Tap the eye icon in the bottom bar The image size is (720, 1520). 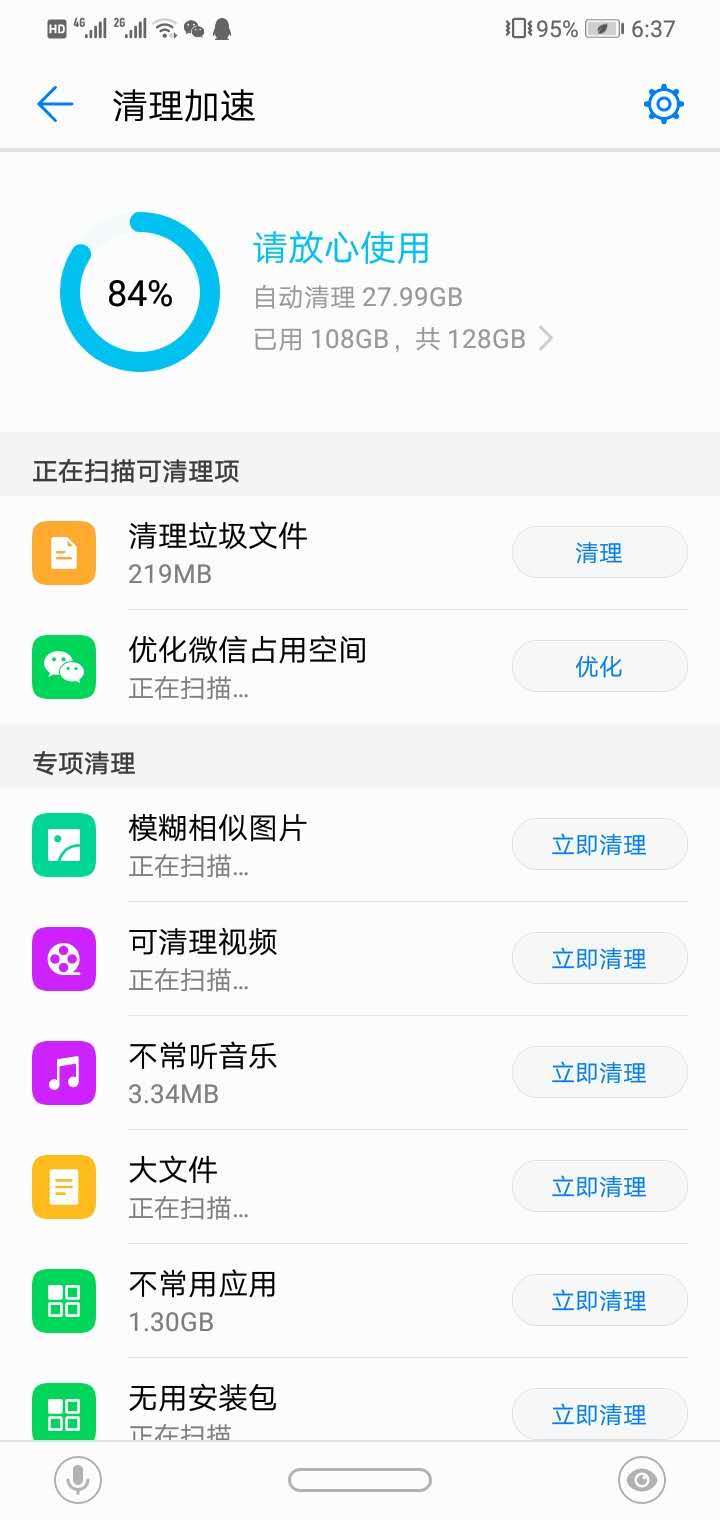(640, 1479)
